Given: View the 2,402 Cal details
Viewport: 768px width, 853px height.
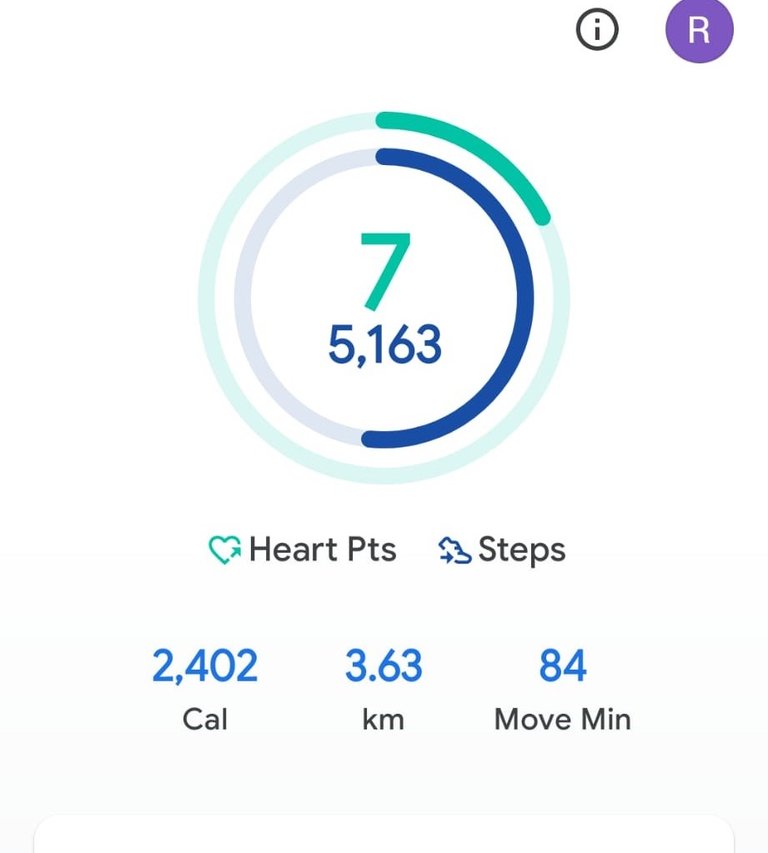Looking at the screenshot, I should tap(205, 689).
